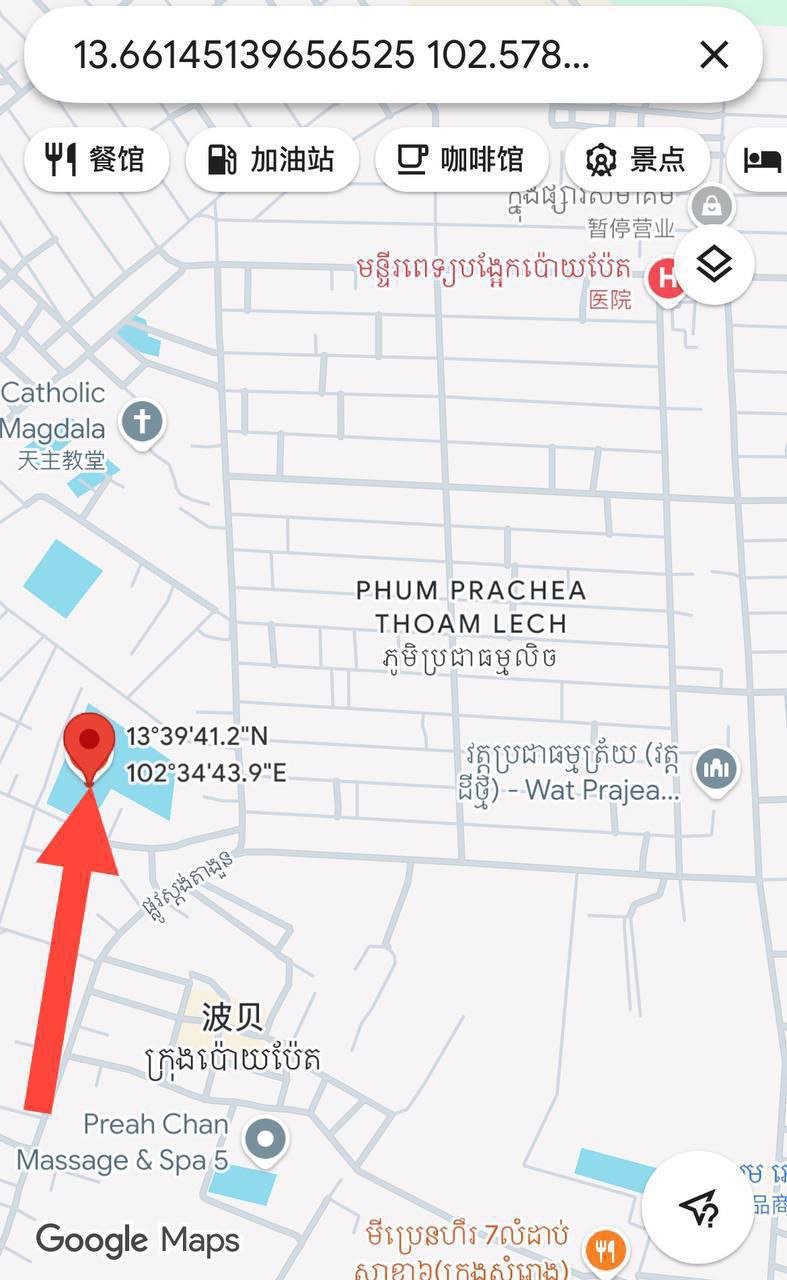
Task: Open the map layers button
Action: click(x=714, y=265)
